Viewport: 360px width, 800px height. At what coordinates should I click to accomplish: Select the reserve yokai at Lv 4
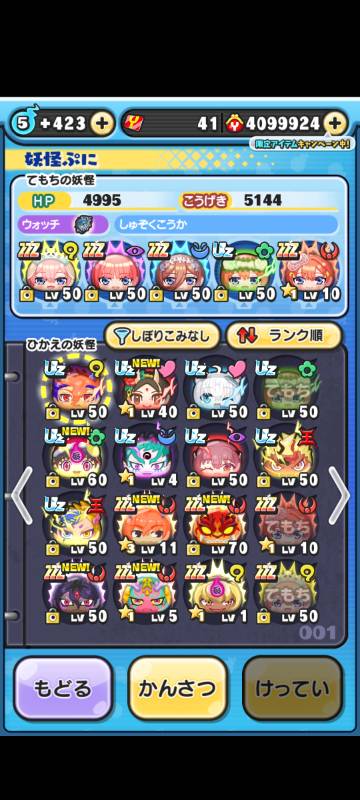click(147, 456)
